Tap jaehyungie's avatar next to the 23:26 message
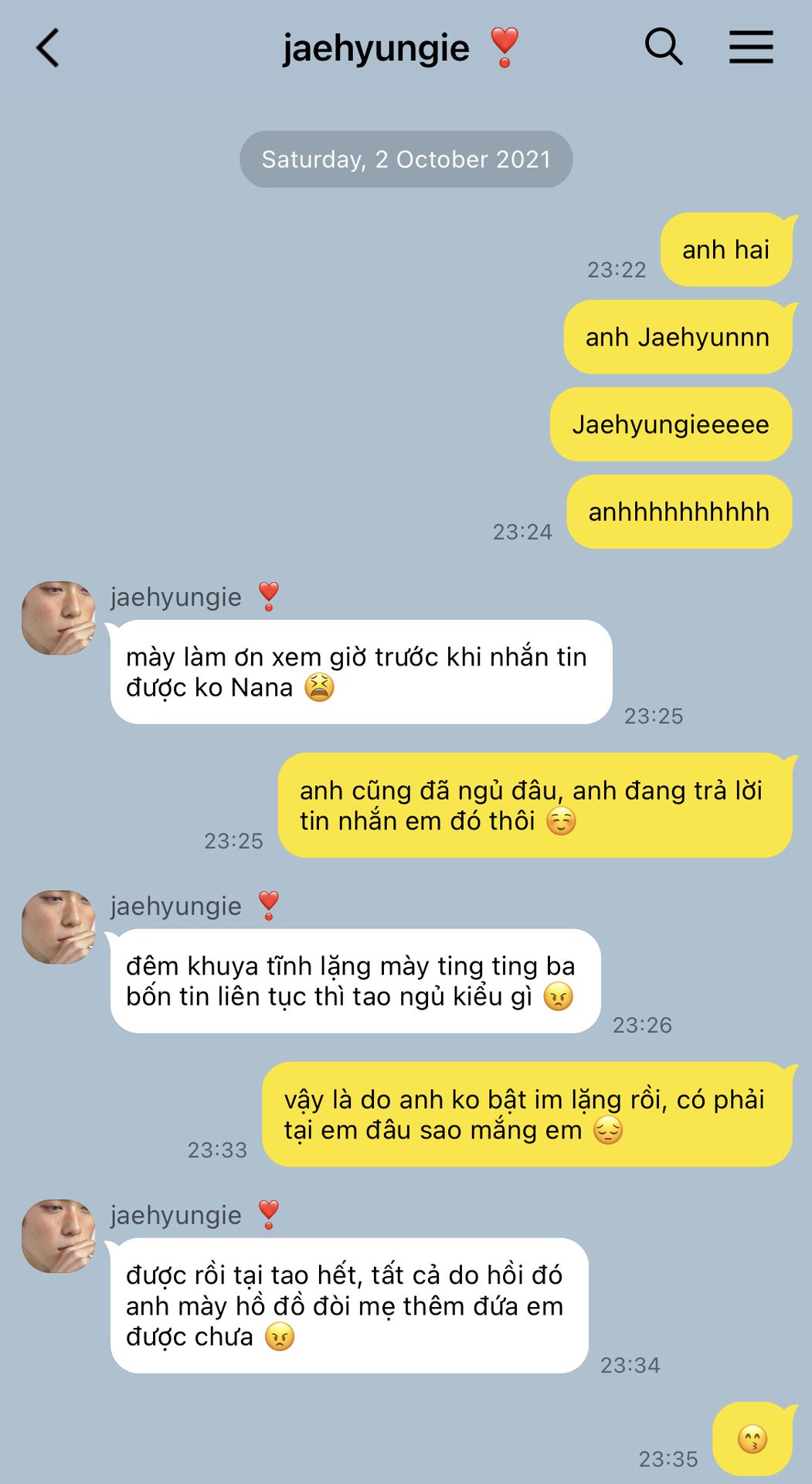Viewport: 812px width, 1484px height. (59, 927)
